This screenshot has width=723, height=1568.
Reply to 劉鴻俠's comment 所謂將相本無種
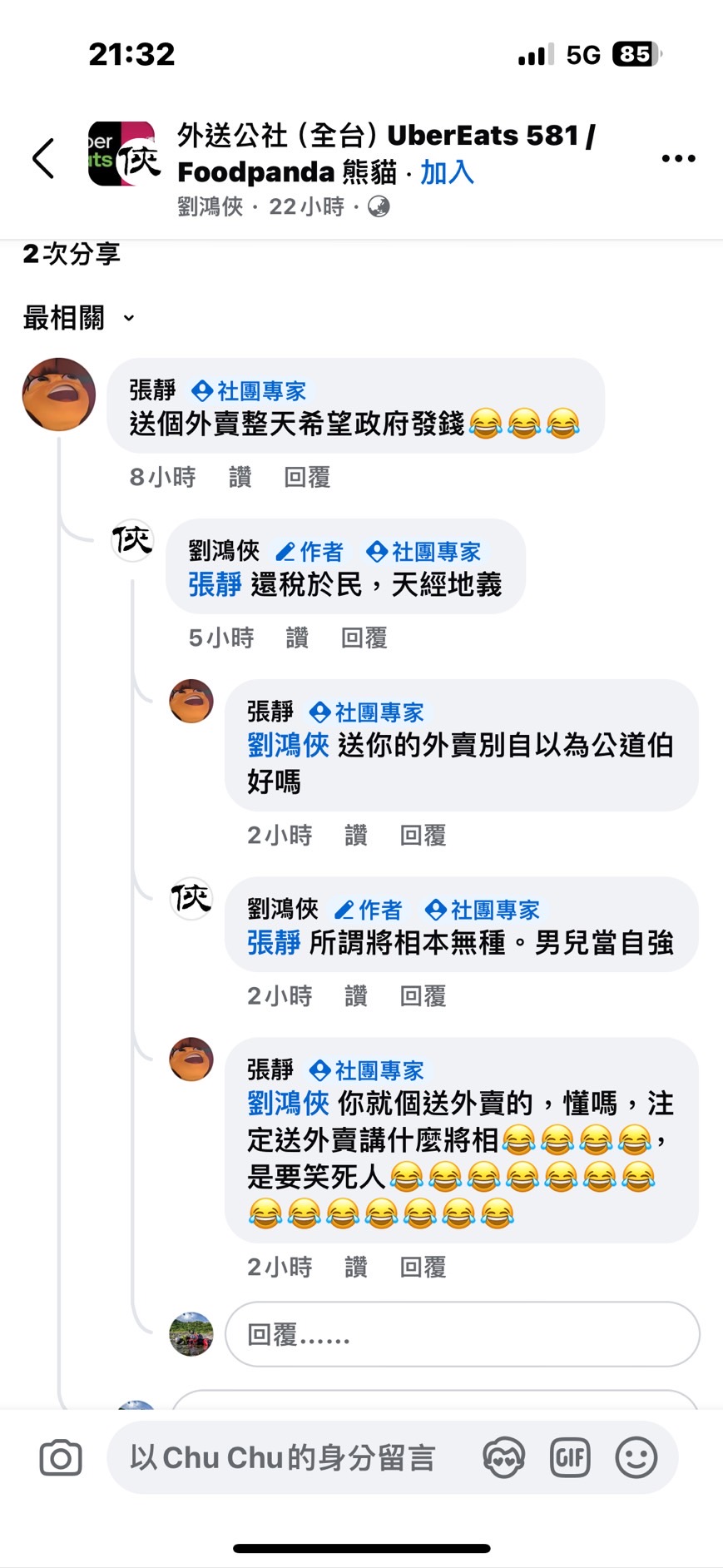pos(423,996)
